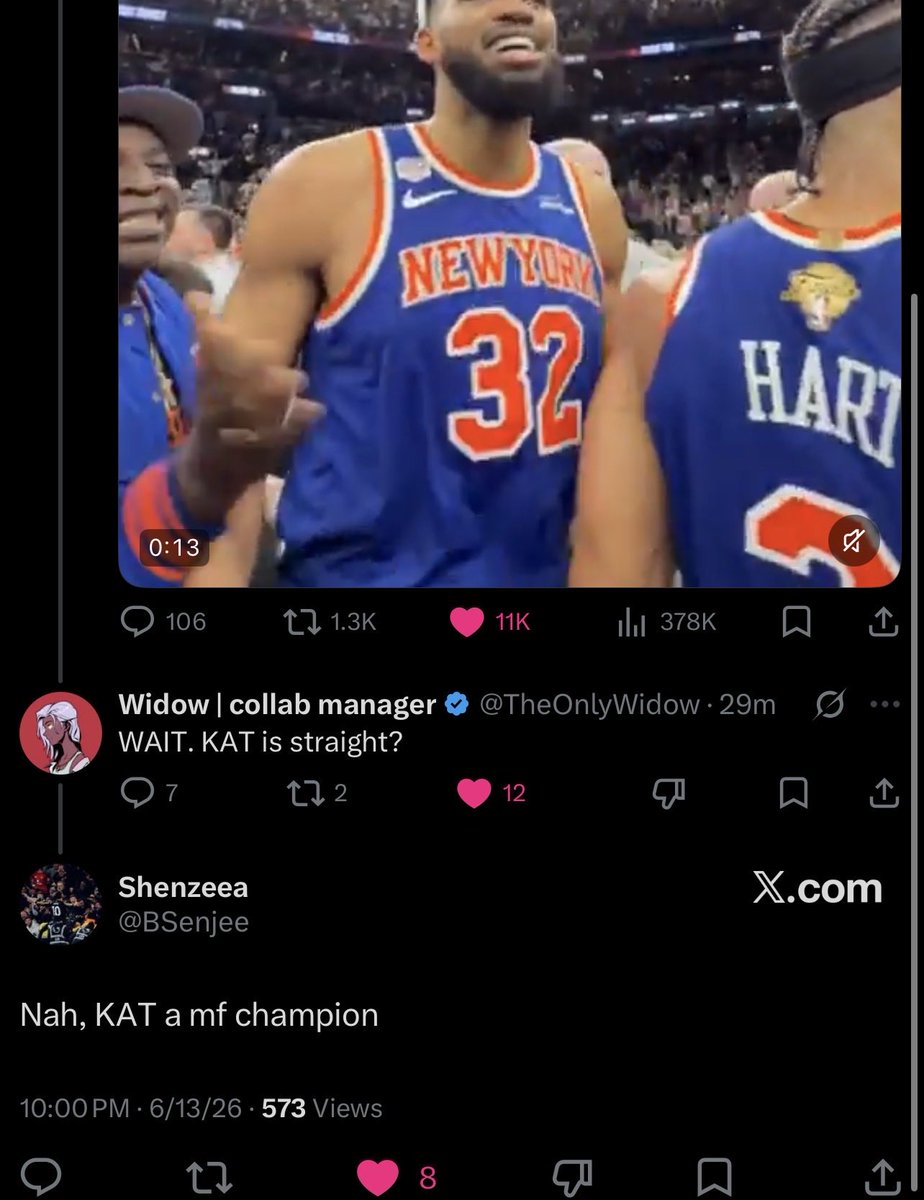Screen dimensions: 924x1200
Task: Reply to Widow's post with 7 comments
Action: click(x=149, y=793)
